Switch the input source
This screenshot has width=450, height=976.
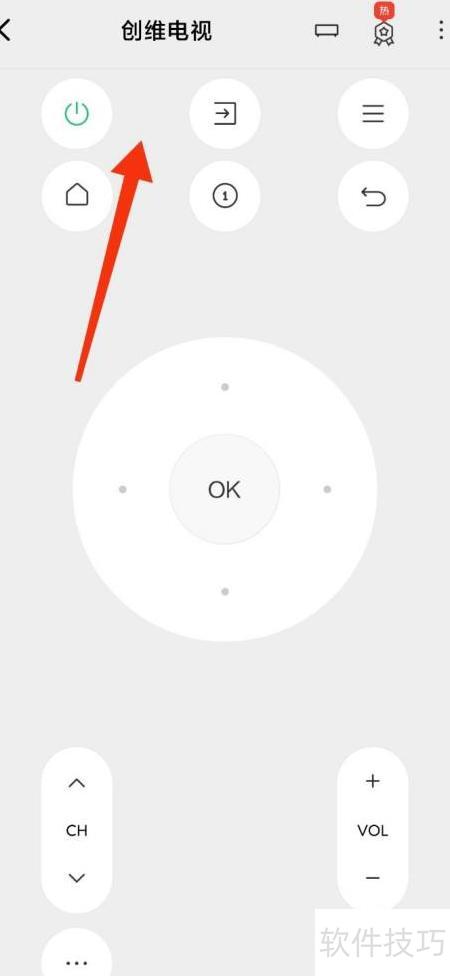pyautogui.click(x=225, y=114)
